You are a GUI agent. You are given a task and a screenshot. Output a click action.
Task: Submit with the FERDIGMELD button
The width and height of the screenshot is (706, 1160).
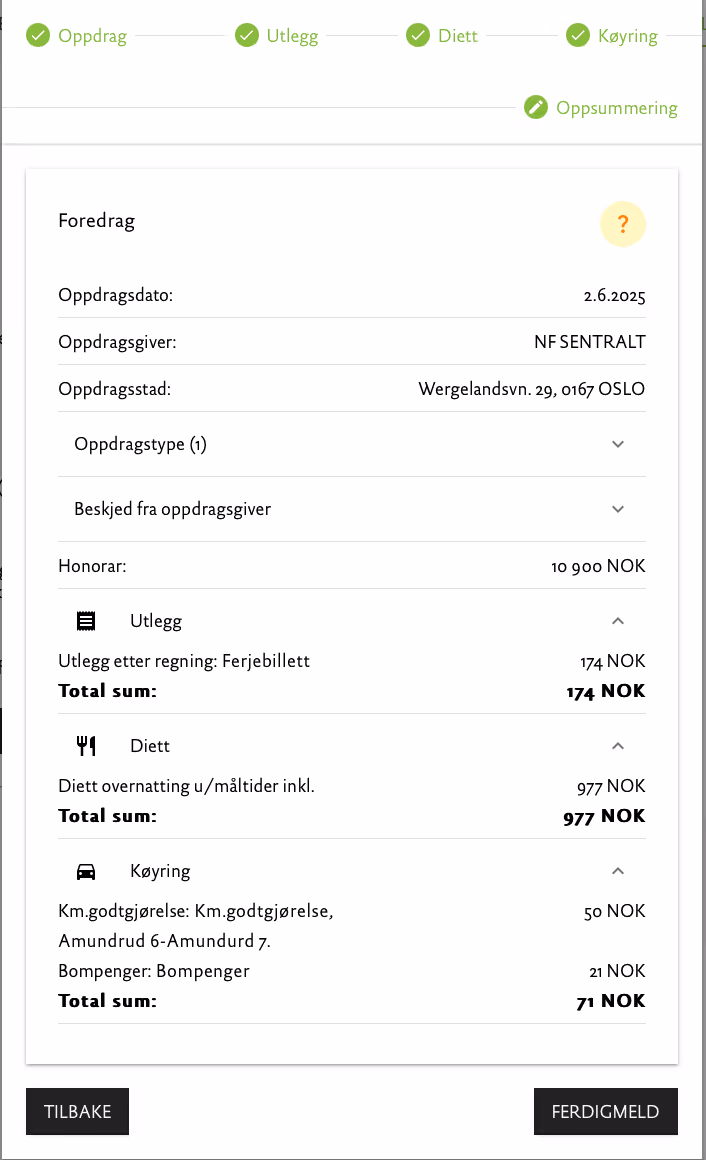[x=606, y=1112]
